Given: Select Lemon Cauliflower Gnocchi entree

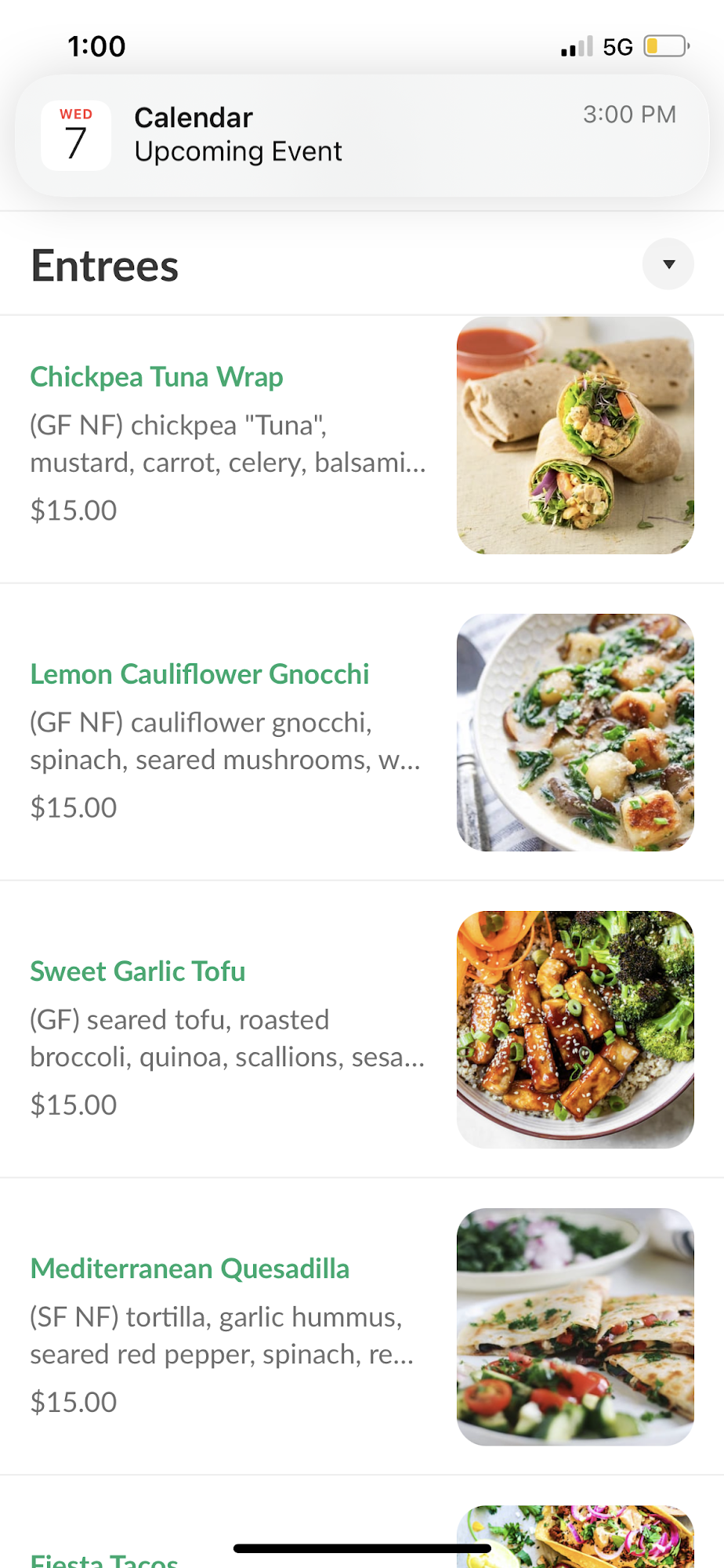Looking at the screenshot, I should tap(199, 674).
